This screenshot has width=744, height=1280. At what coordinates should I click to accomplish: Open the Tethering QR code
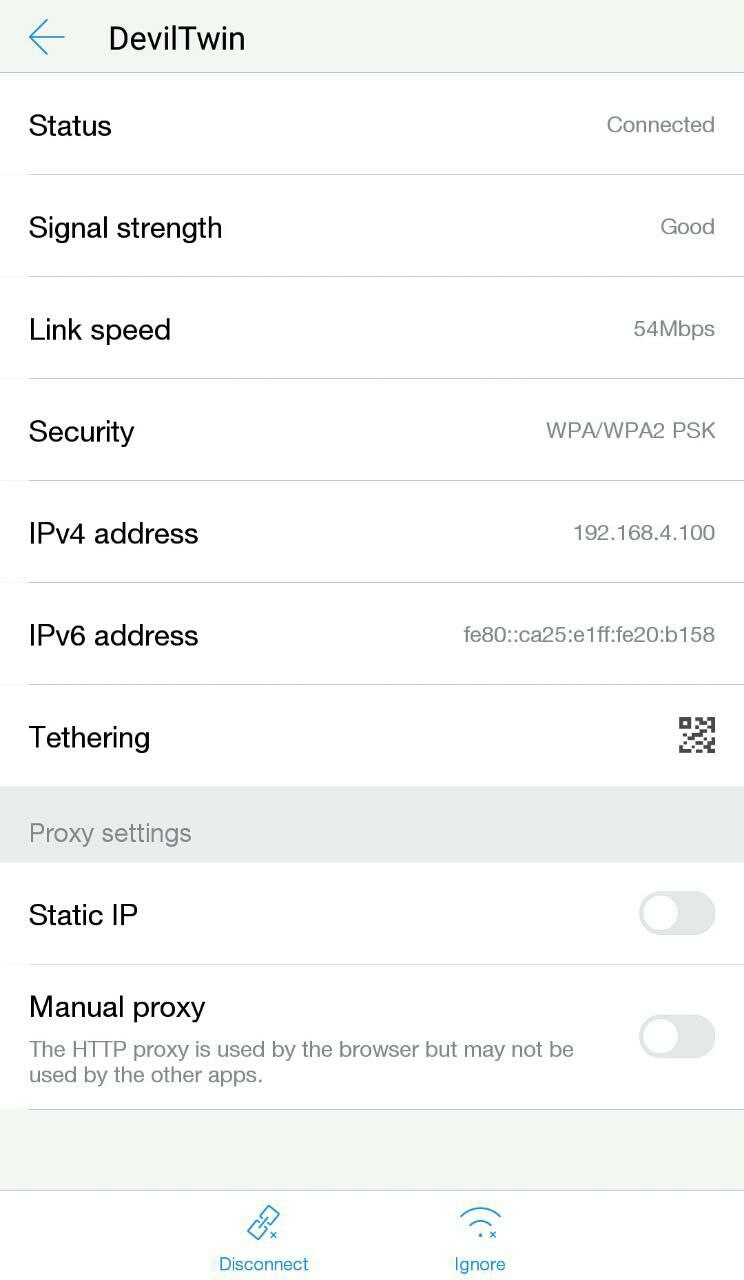coord(697,735)
